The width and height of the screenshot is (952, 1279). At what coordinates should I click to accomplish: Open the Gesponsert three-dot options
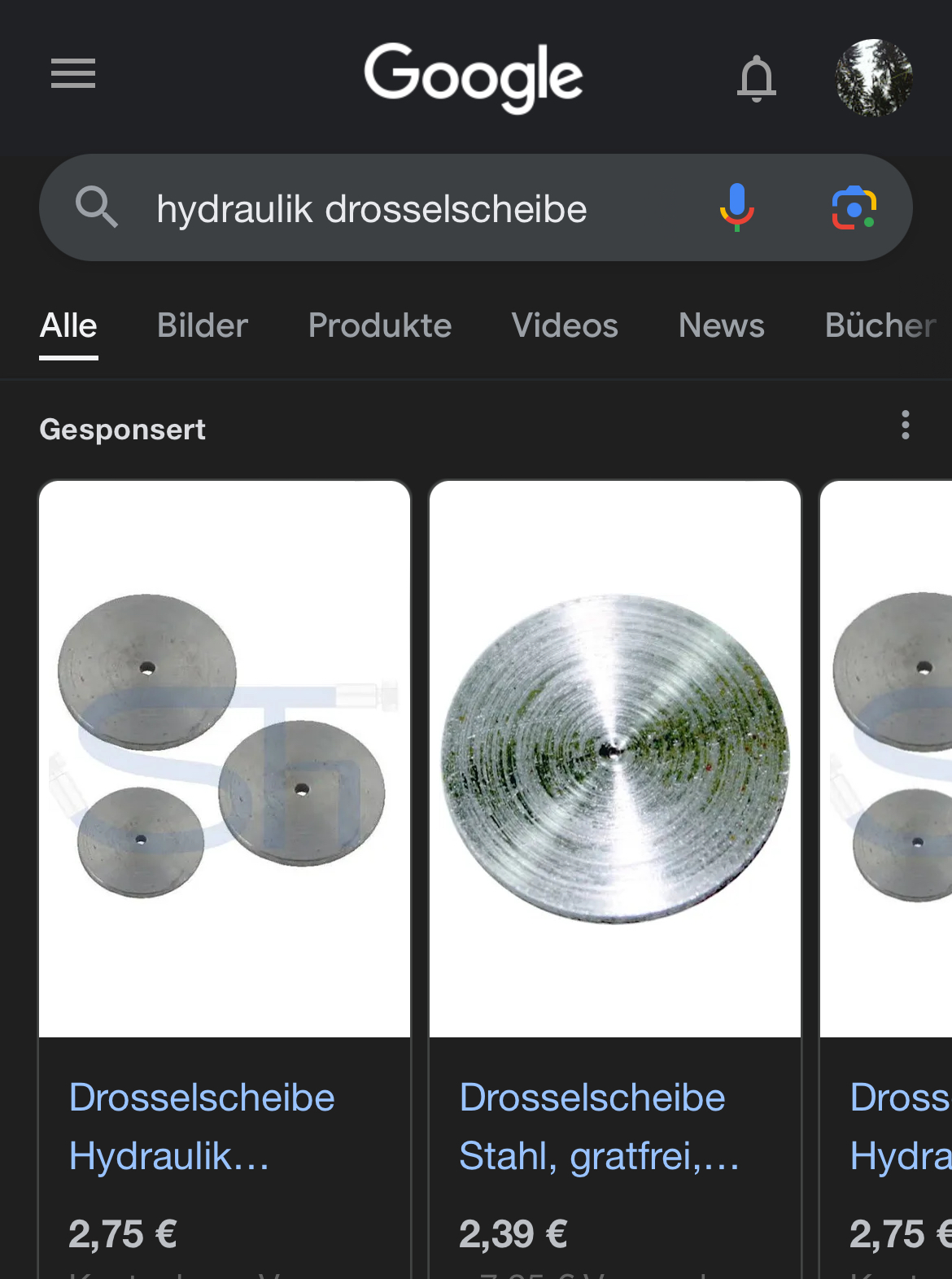tap(905, 426)
